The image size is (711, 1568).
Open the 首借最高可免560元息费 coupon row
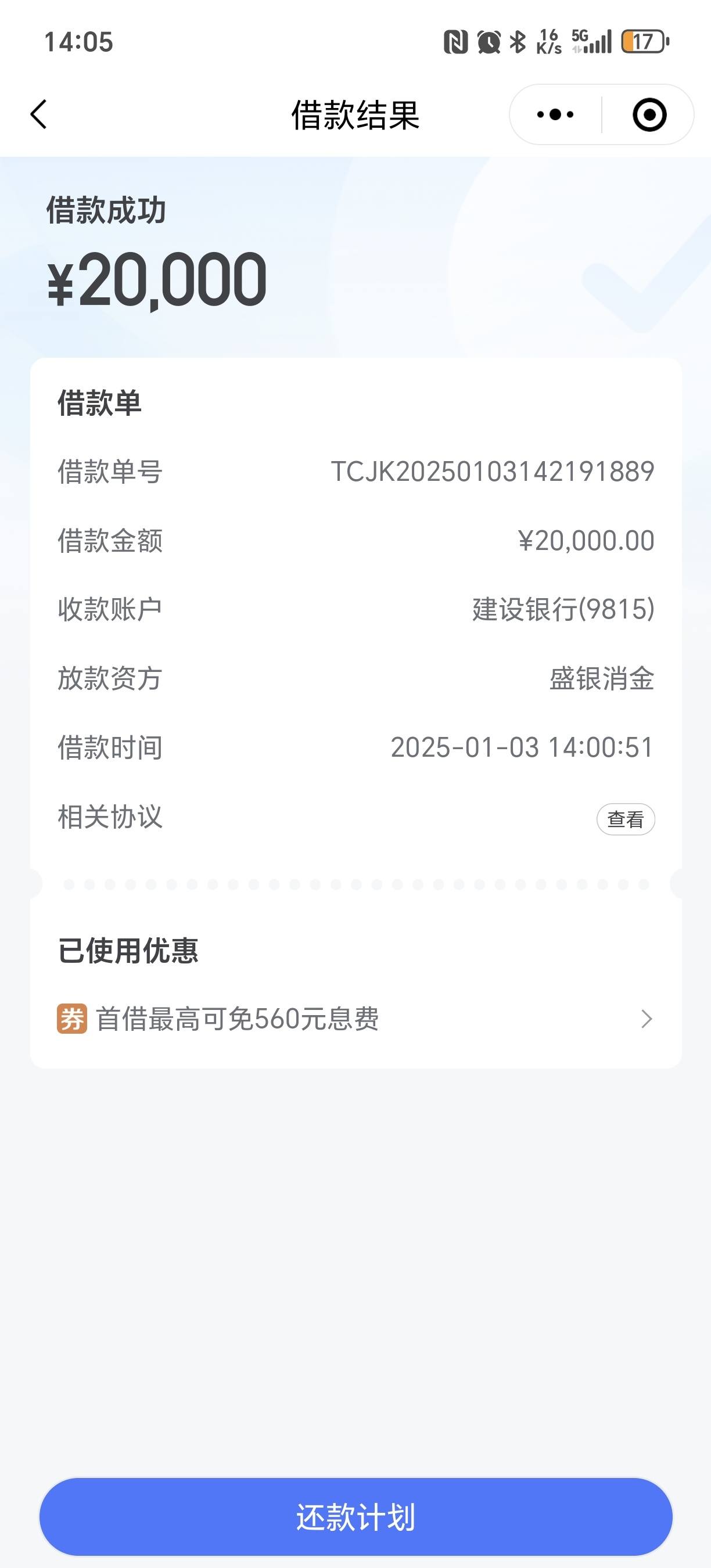pos(355,1019)
